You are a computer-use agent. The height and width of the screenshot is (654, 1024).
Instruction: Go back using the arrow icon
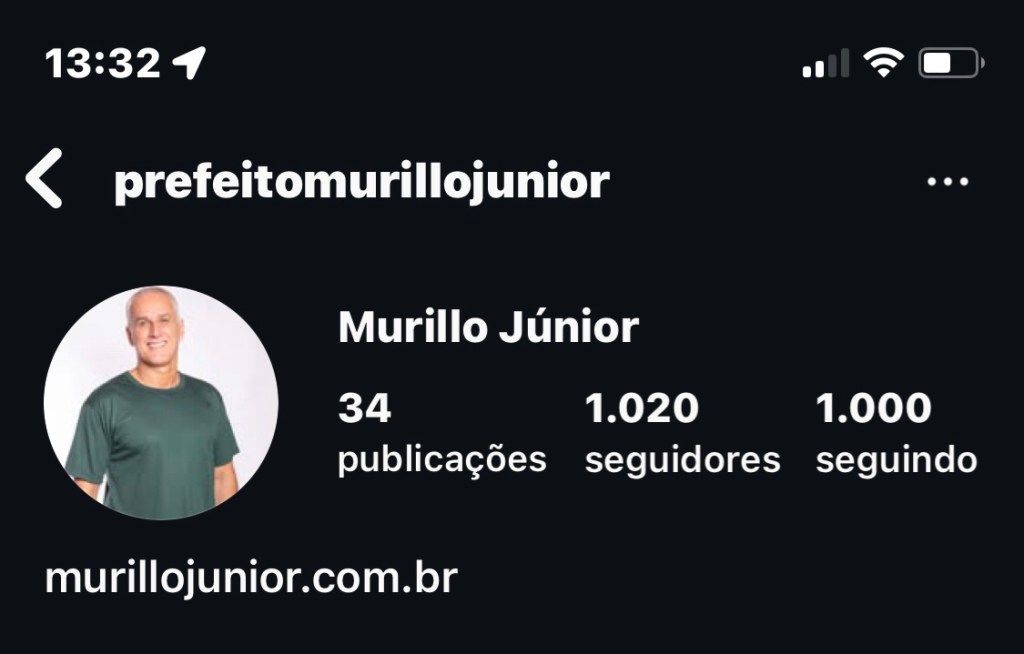45,179
